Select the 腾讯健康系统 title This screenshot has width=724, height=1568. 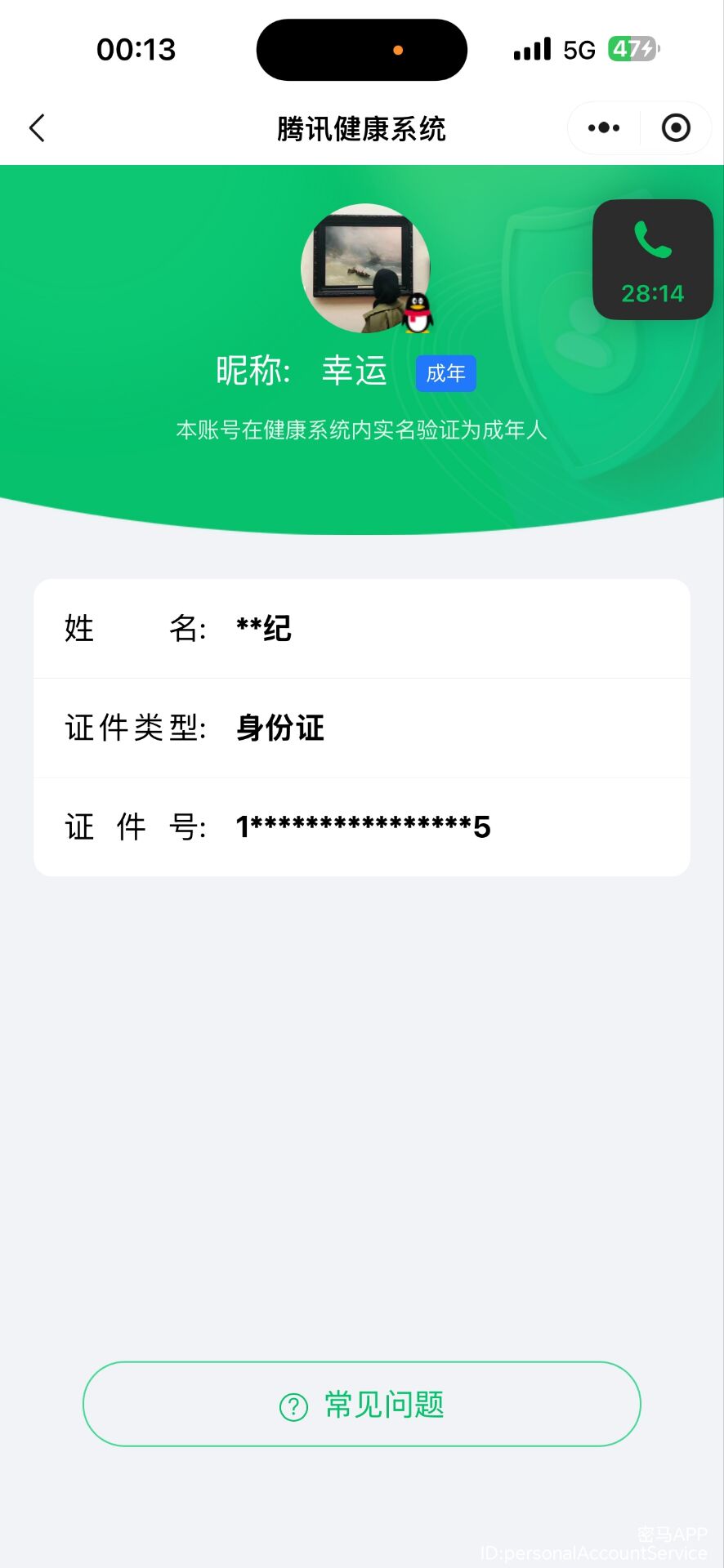coord(362,128)
